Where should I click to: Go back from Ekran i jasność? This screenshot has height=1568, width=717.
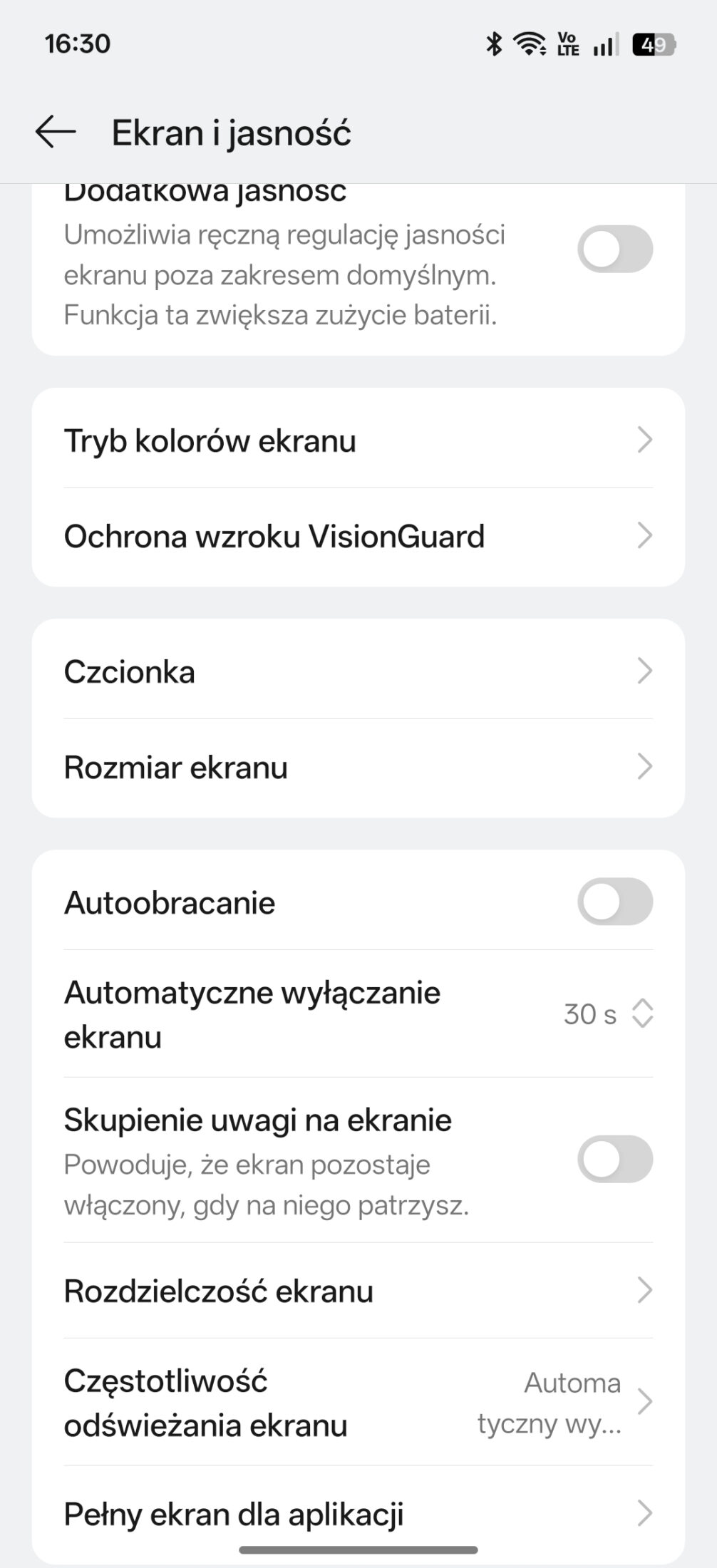click(56, 133)
